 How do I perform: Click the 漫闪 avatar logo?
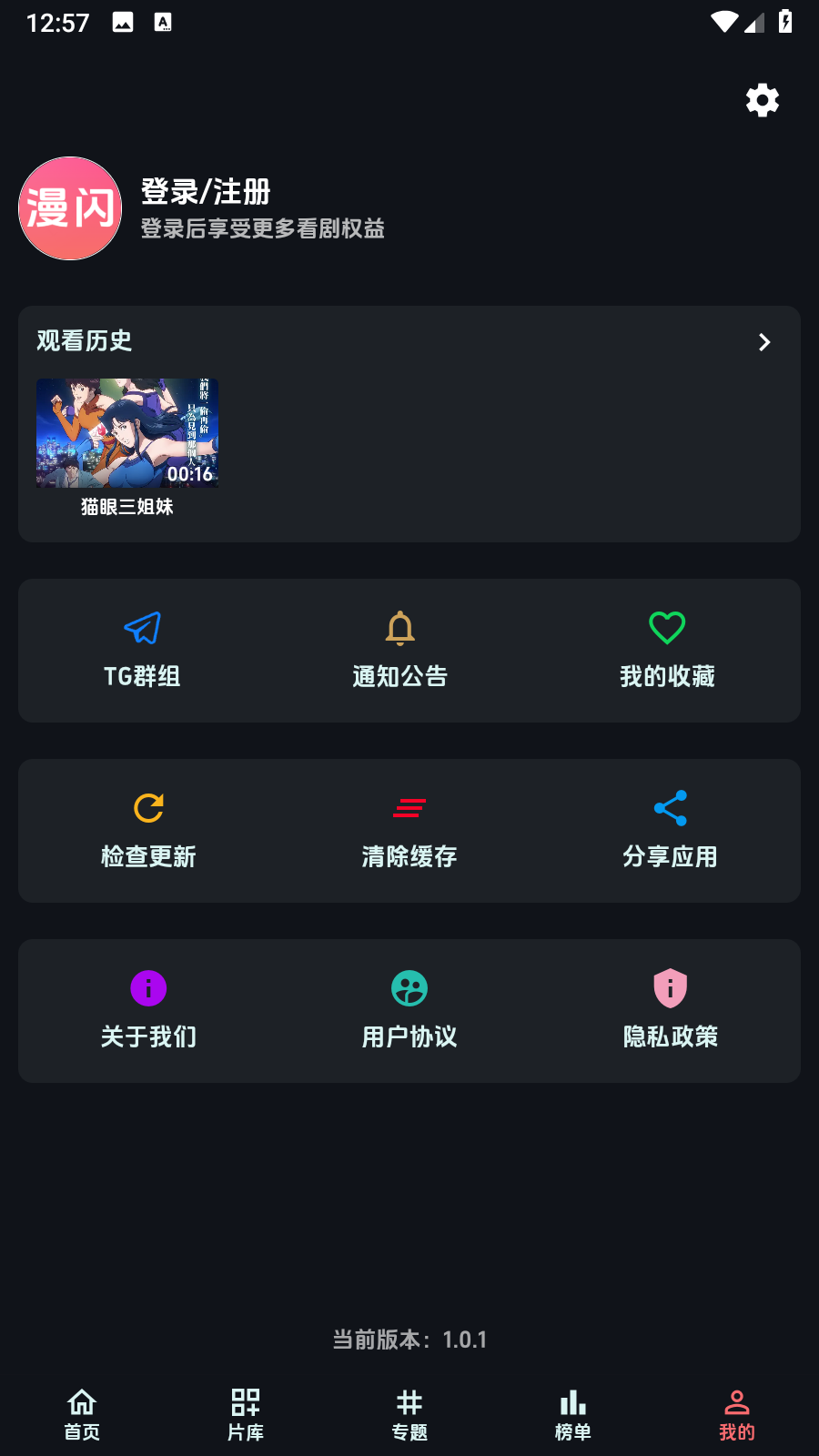pos(70,208)
